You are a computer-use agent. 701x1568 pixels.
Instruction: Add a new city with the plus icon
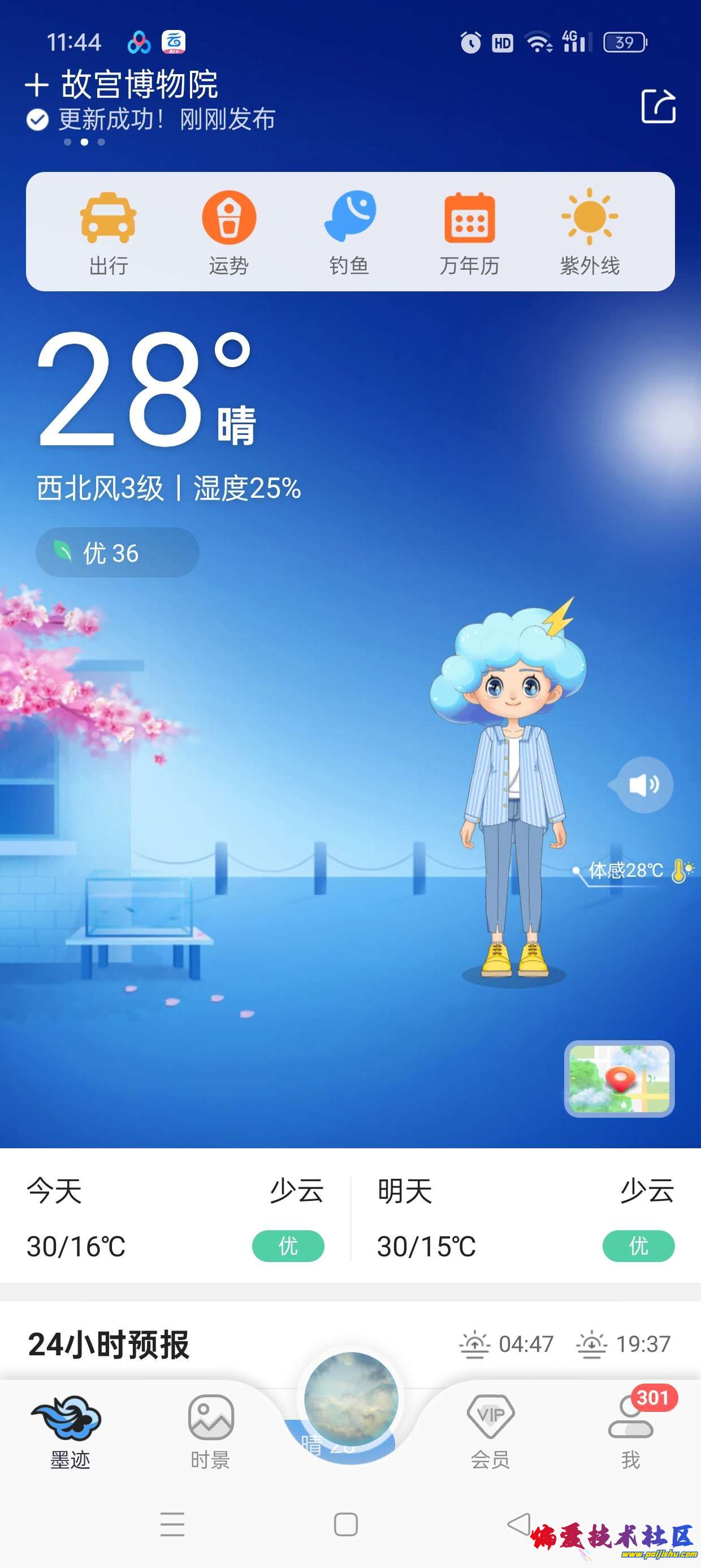(x=37, y=85)
